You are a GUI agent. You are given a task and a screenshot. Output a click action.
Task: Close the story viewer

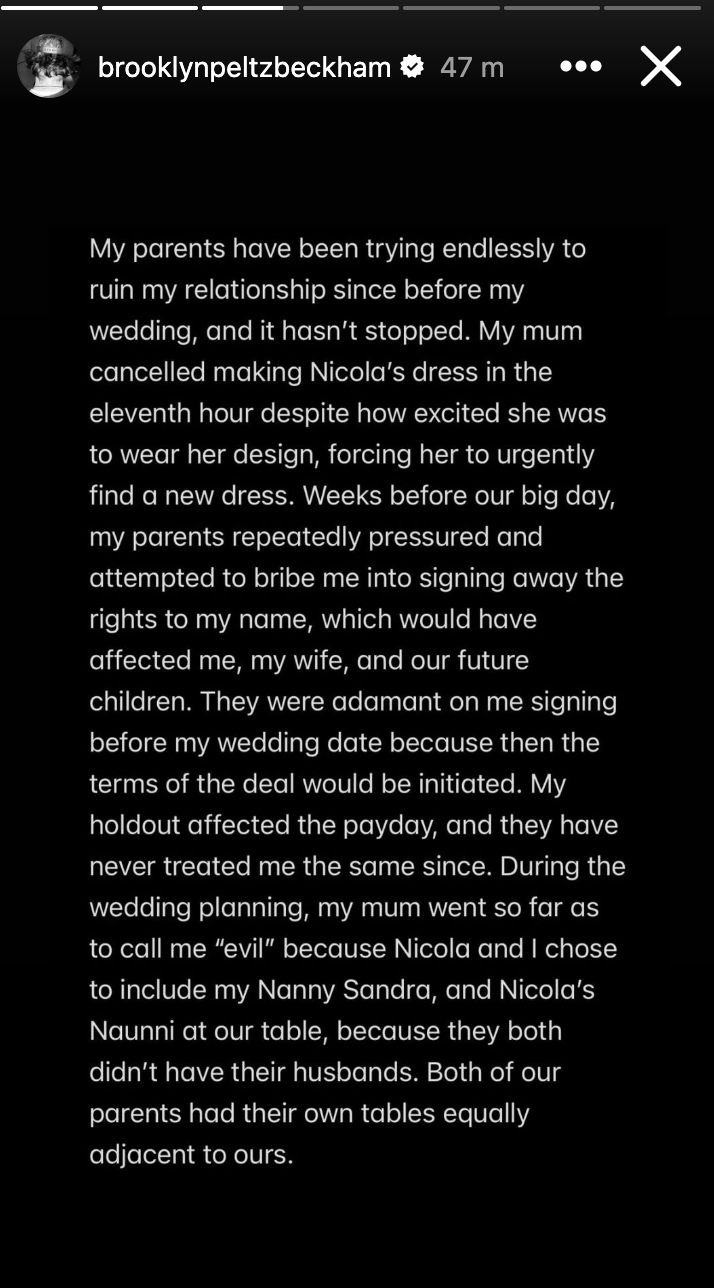coord(660,67)
